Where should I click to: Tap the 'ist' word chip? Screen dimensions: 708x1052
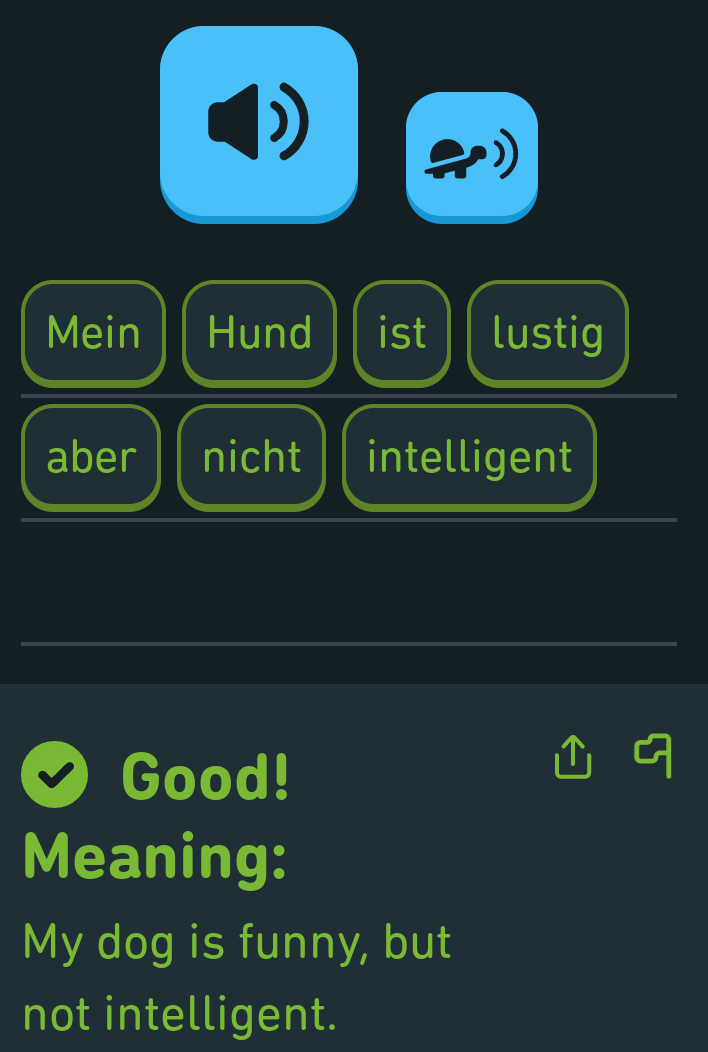point(402,333)
